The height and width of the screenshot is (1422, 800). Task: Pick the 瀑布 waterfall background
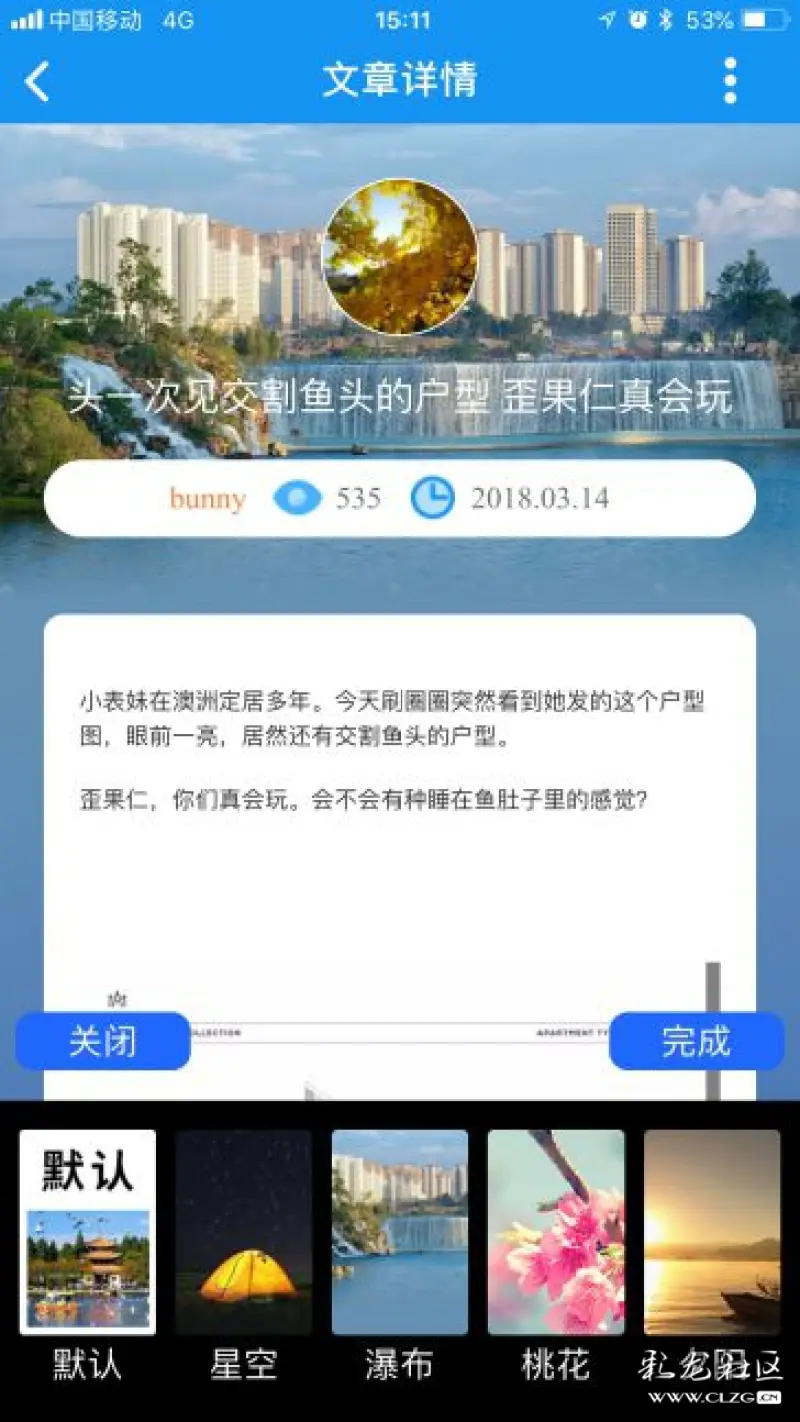click(x=400, y=1232)
